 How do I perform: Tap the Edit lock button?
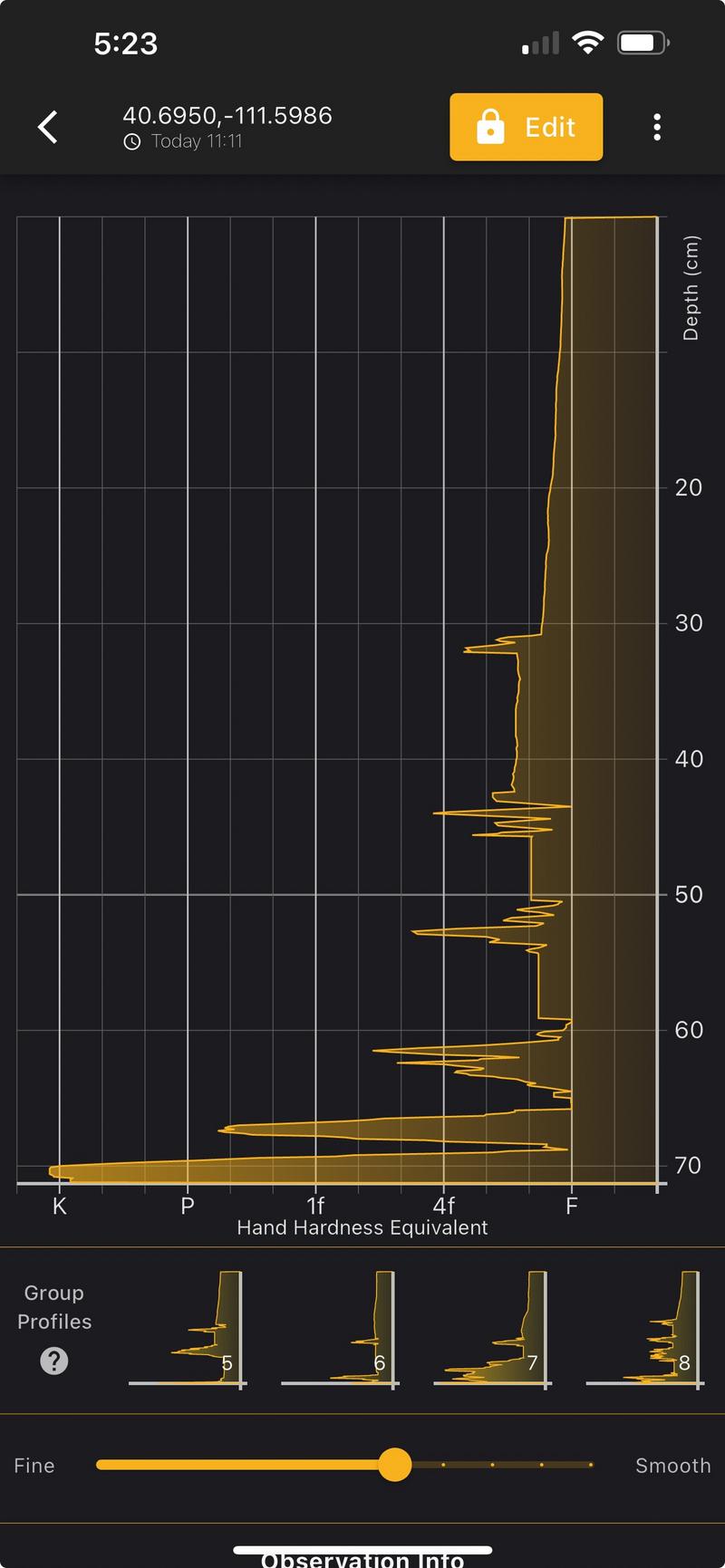(527, 127)
